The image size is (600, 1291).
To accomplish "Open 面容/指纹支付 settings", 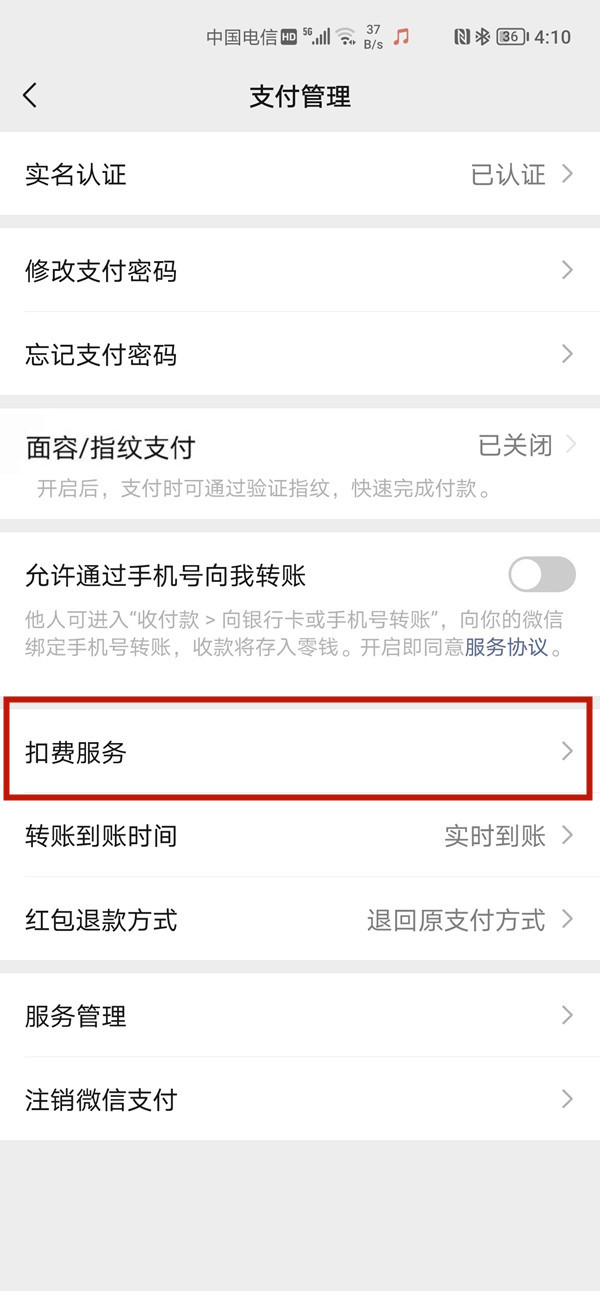I will point(300,448).
